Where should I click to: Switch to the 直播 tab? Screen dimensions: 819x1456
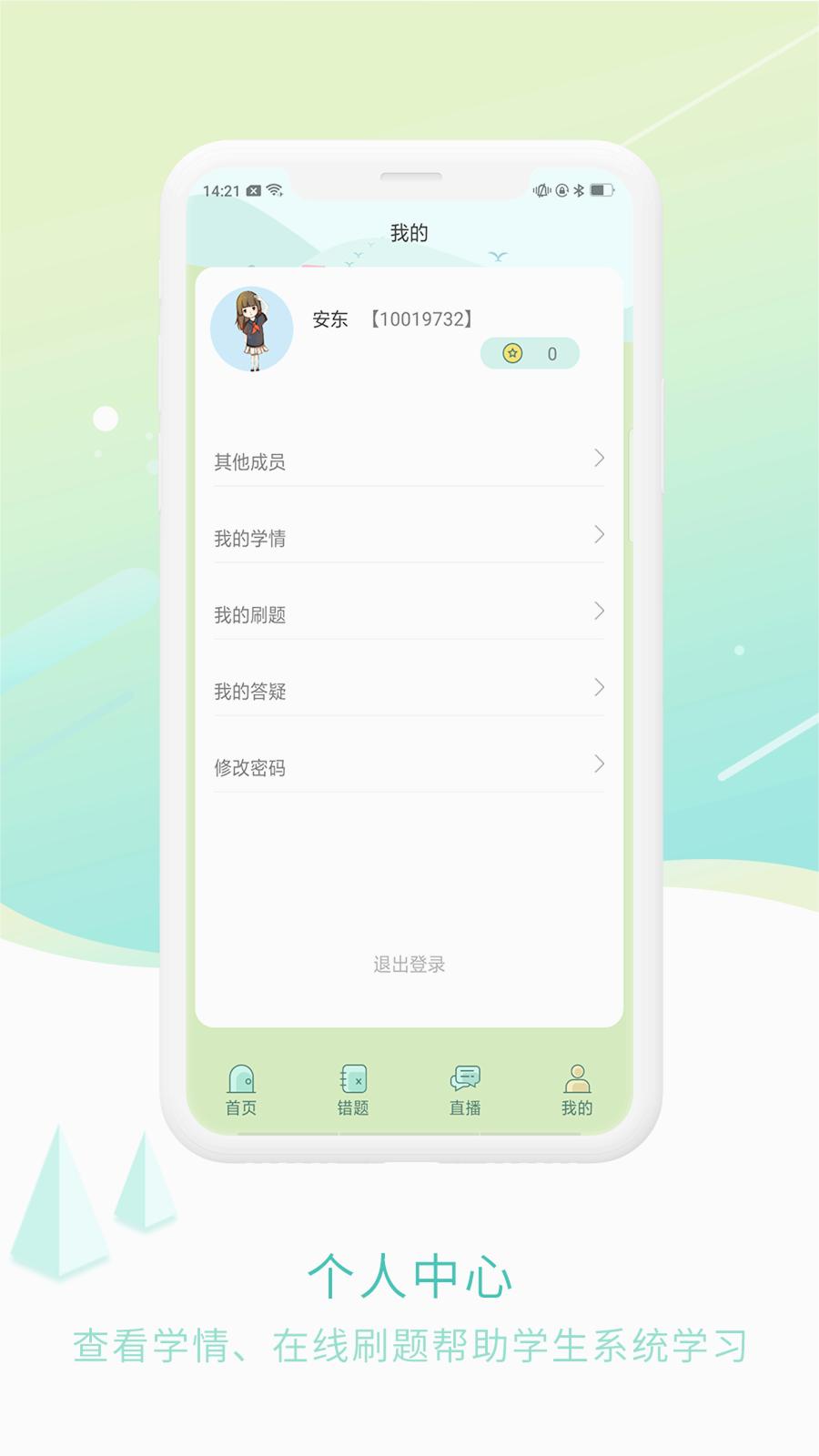point(464,1089)
